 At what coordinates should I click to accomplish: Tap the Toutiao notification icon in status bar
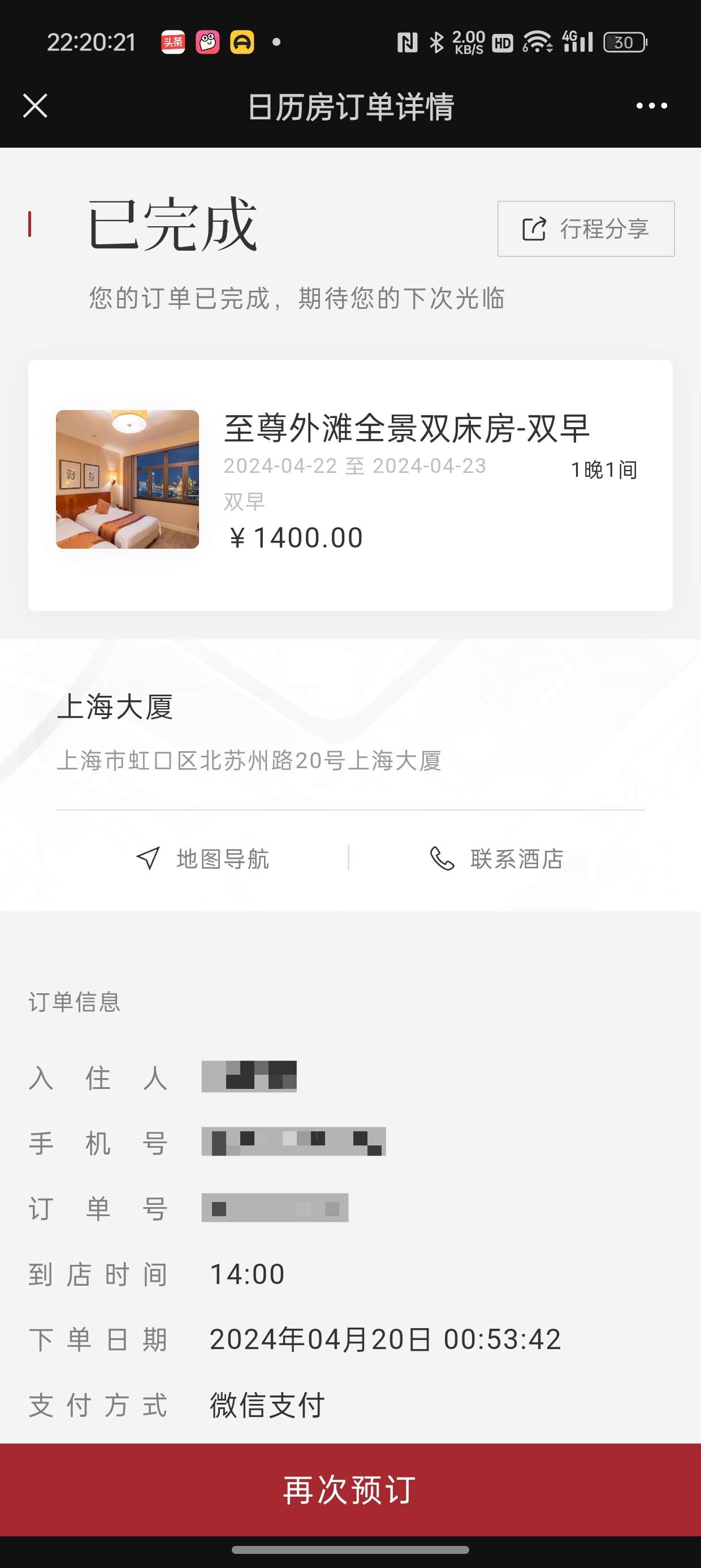click(174, 41)
